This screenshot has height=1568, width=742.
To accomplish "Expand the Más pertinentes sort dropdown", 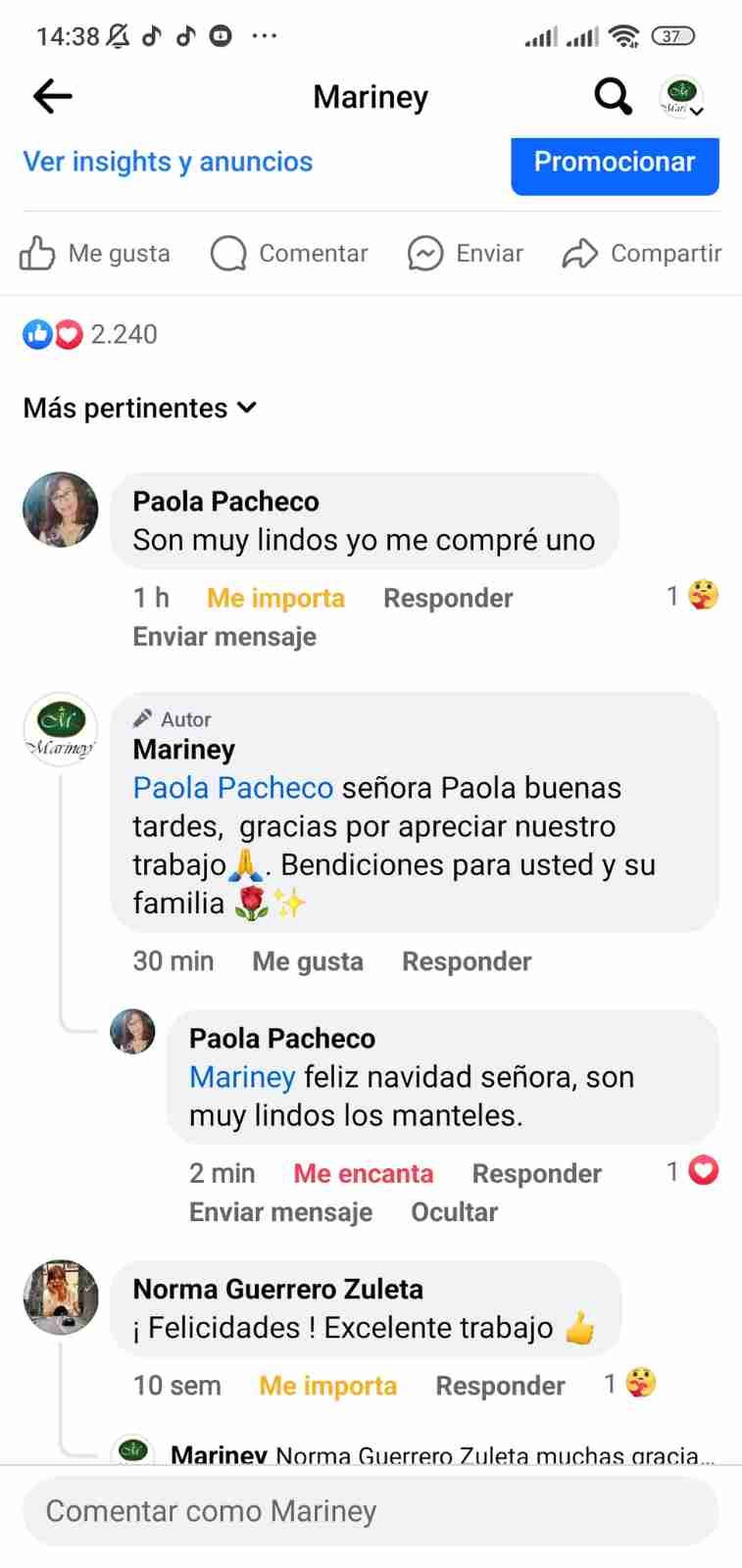I will coord(139,408).
